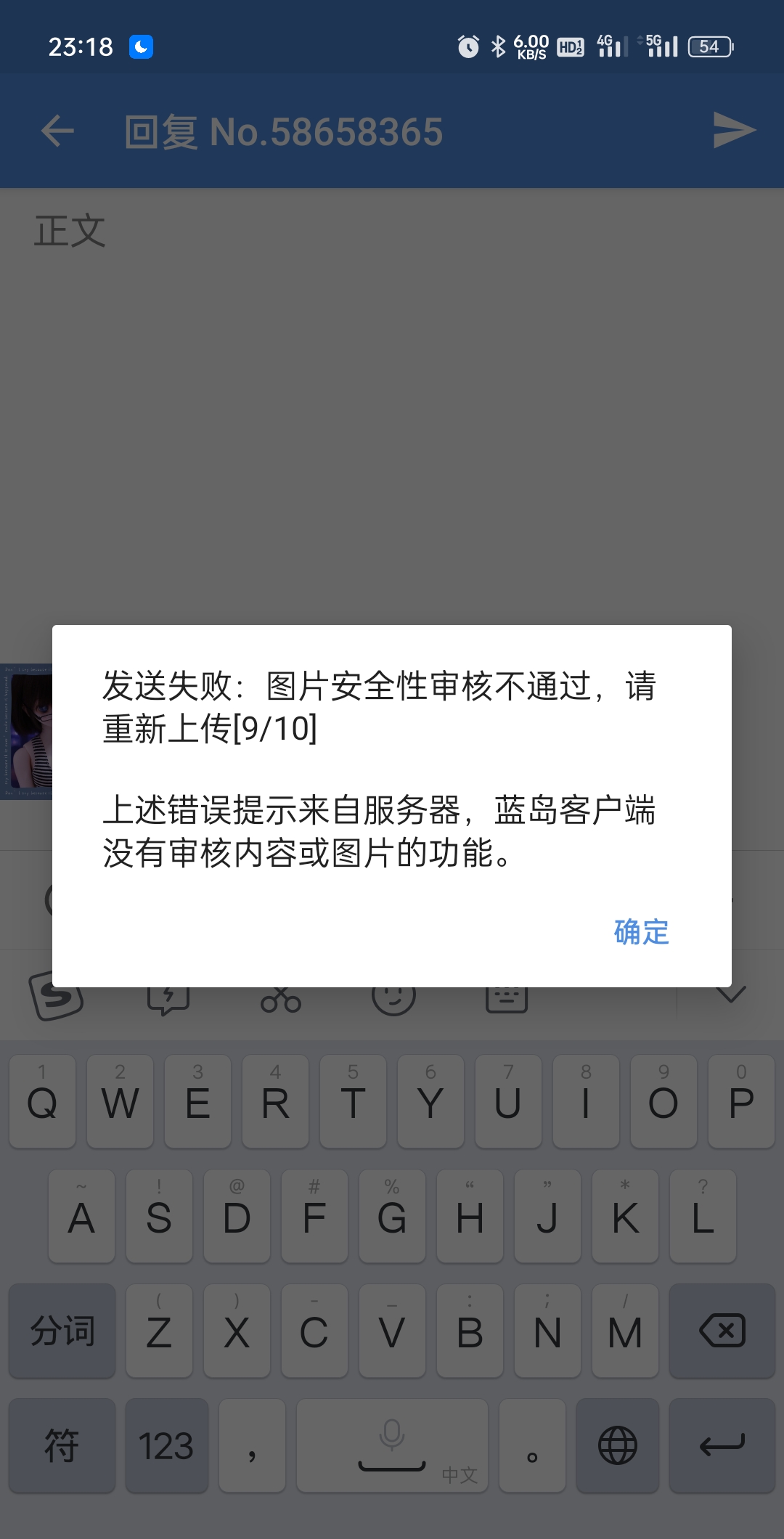The width and height of the screenshot is (784, 1539).
Task: Tap the backspace key on the keyboard
Action: click(x=722, y=1331)
